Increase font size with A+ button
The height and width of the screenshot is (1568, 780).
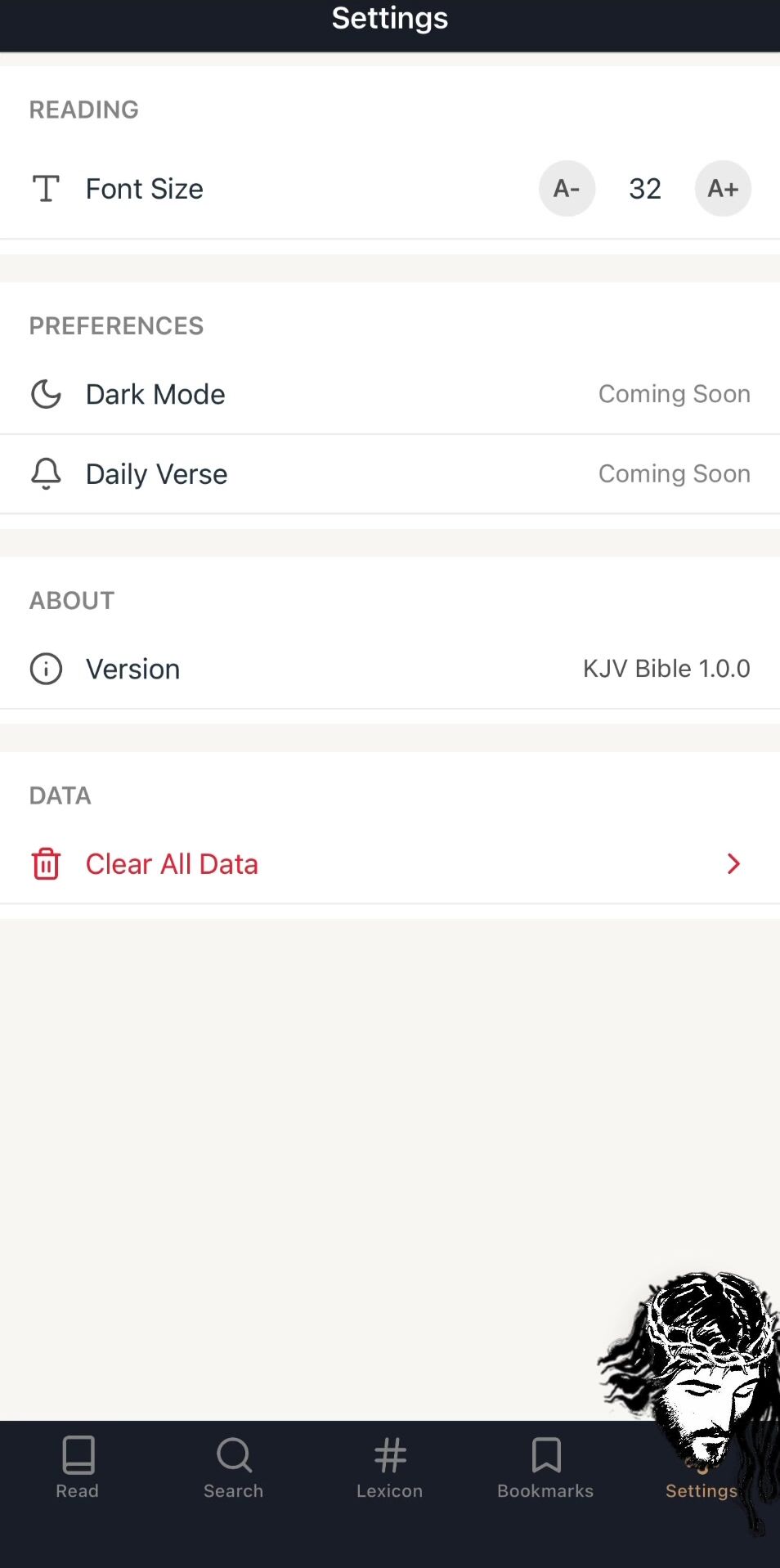(723, 189)
